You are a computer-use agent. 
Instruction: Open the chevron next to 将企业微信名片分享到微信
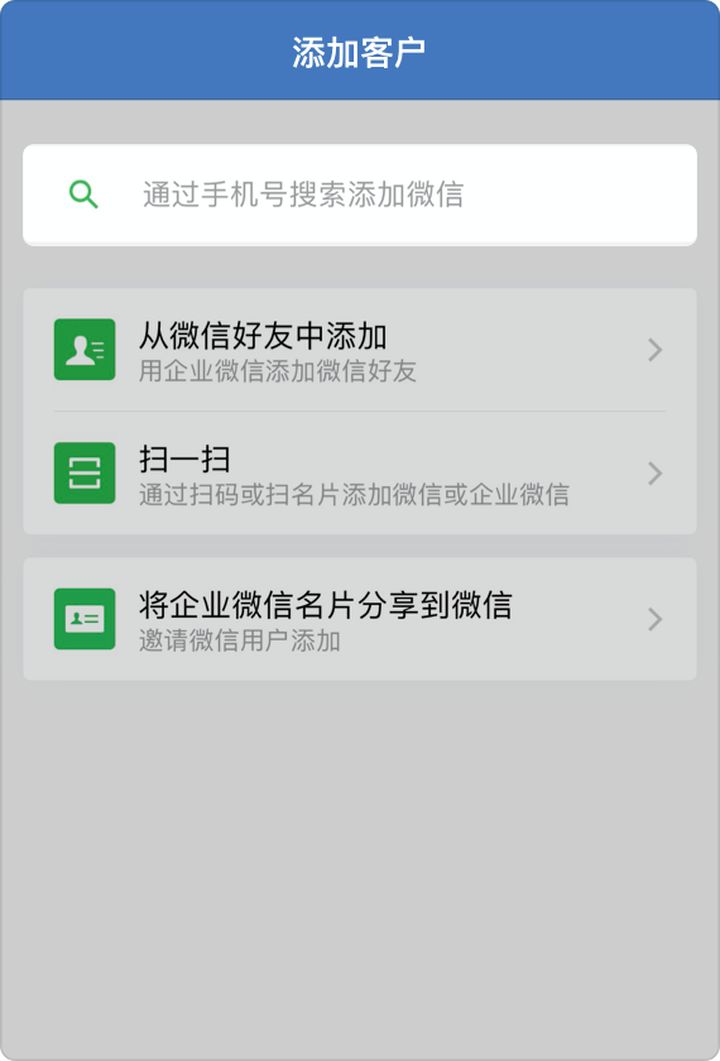pos(654,619)
